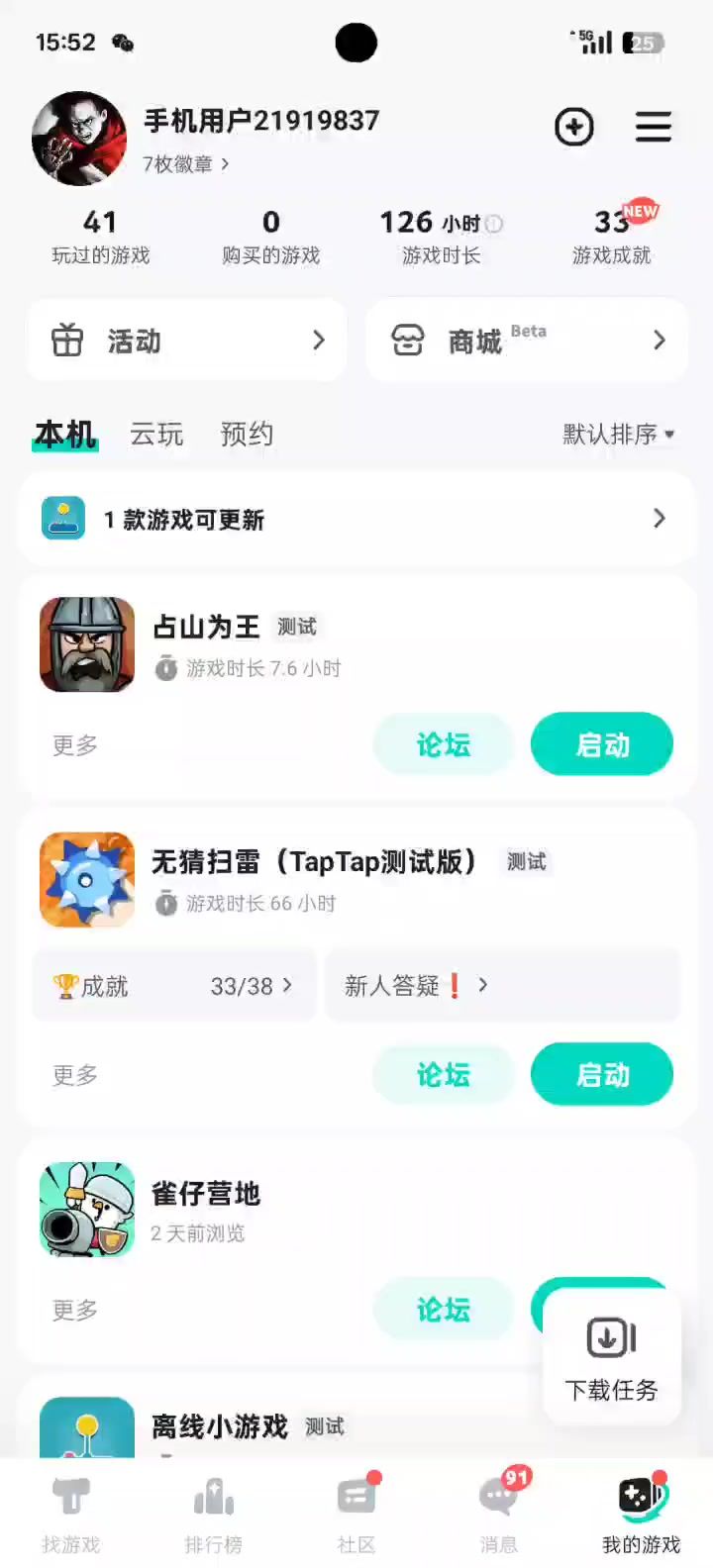
Task: Open the 默认排序 sort dropdown
Action: (x=618, y=434)
